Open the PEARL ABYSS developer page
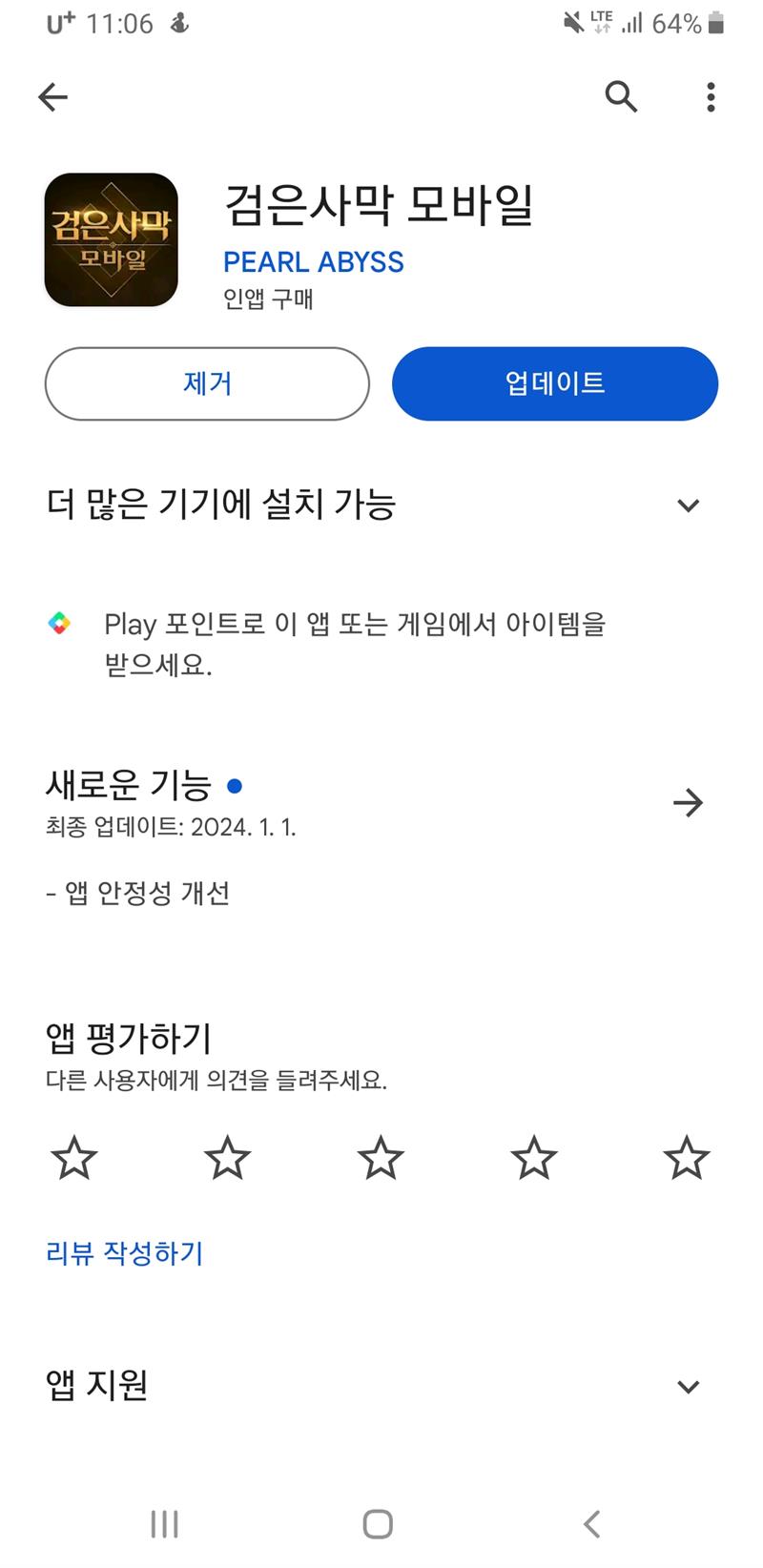Screen dimensions: 763x1568 click(313, 262)
